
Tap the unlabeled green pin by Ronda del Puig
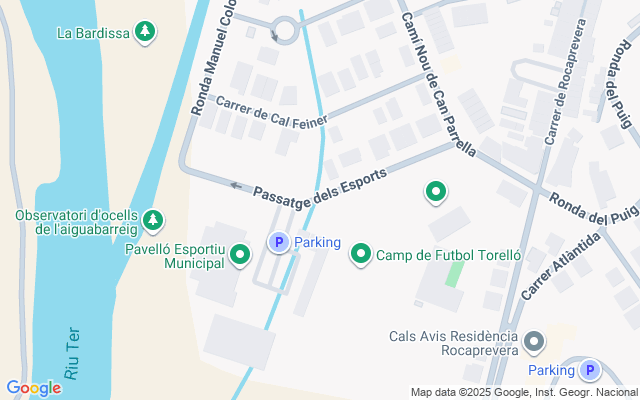tap(436, 191)
